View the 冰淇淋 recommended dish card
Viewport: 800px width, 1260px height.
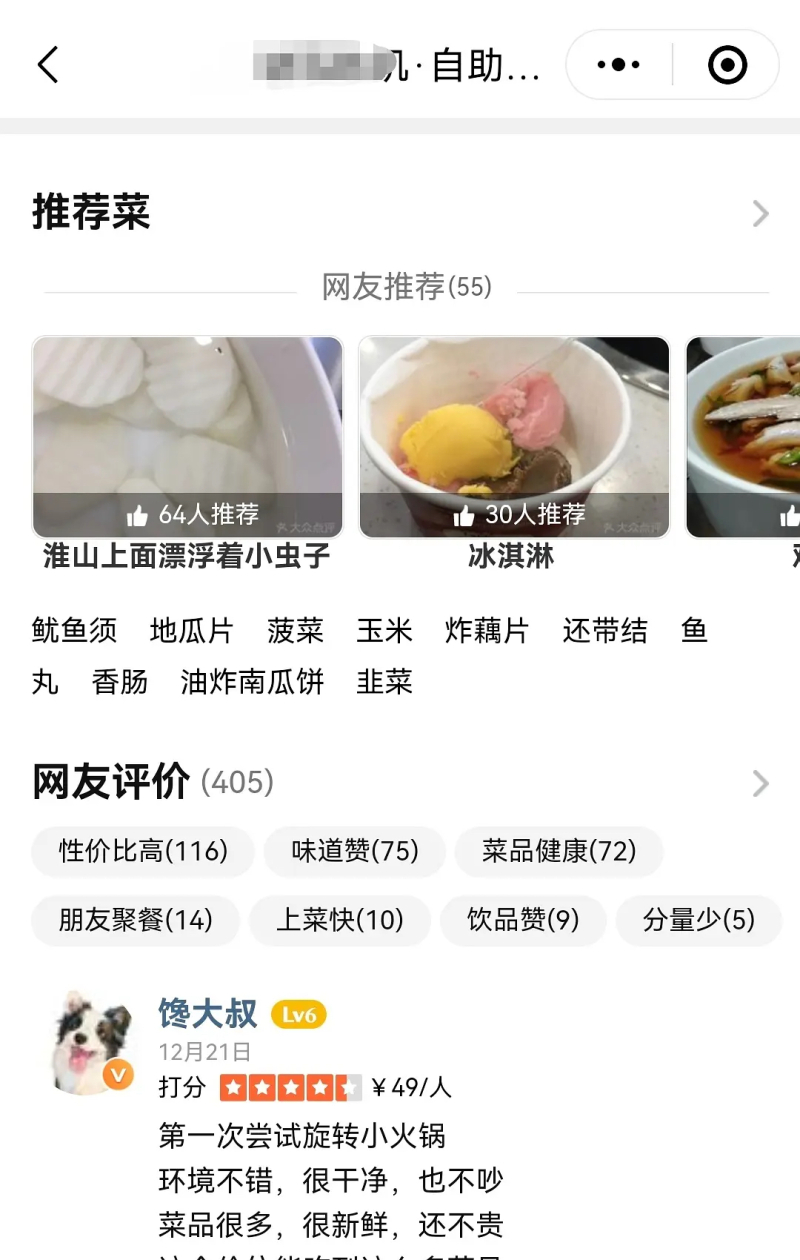tap(514, 437)
